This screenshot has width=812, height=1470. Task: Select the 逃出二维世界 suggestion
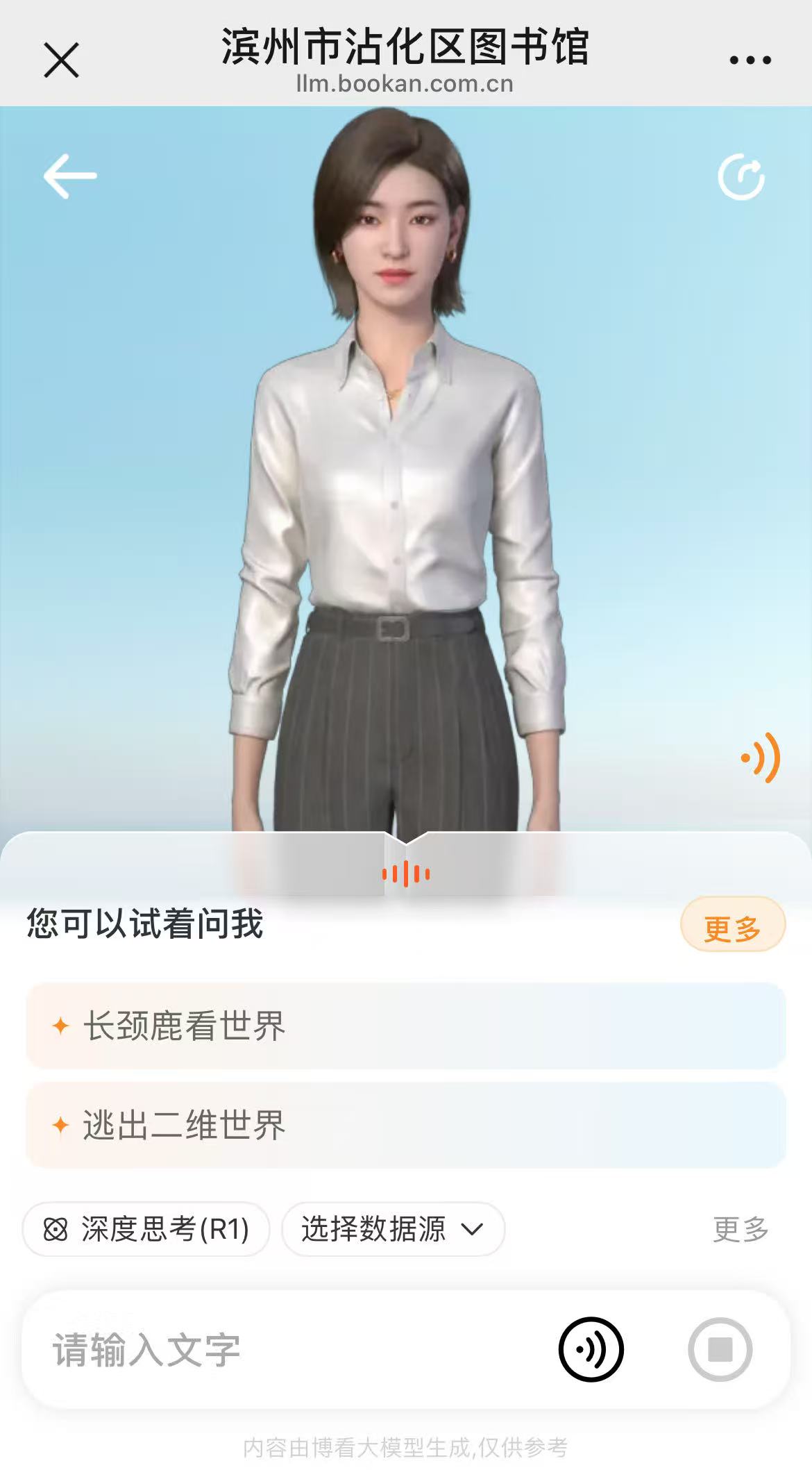[x=405, y=1125]
